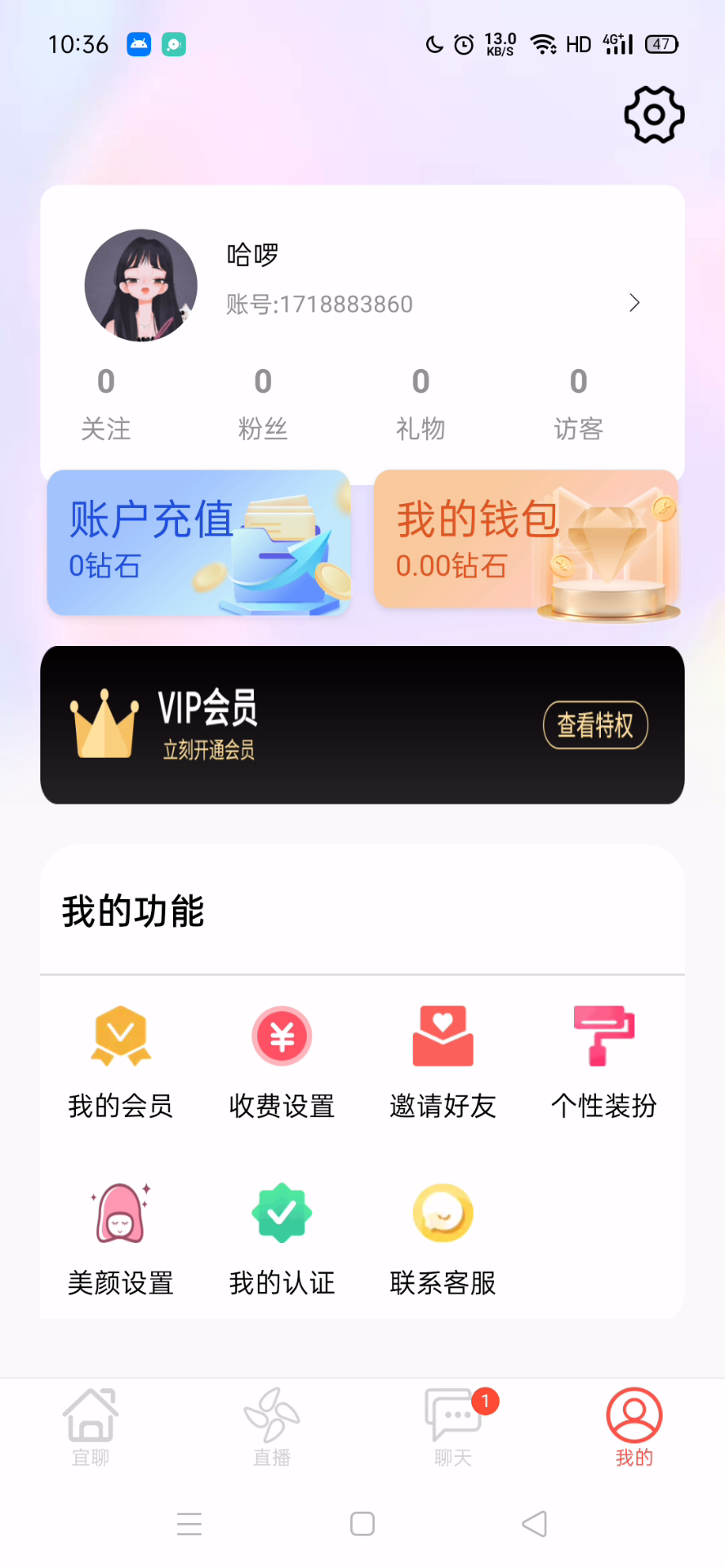The image size is (725, 1568).
Task: Tap the 查看特权 button
Action: [595, 724]
